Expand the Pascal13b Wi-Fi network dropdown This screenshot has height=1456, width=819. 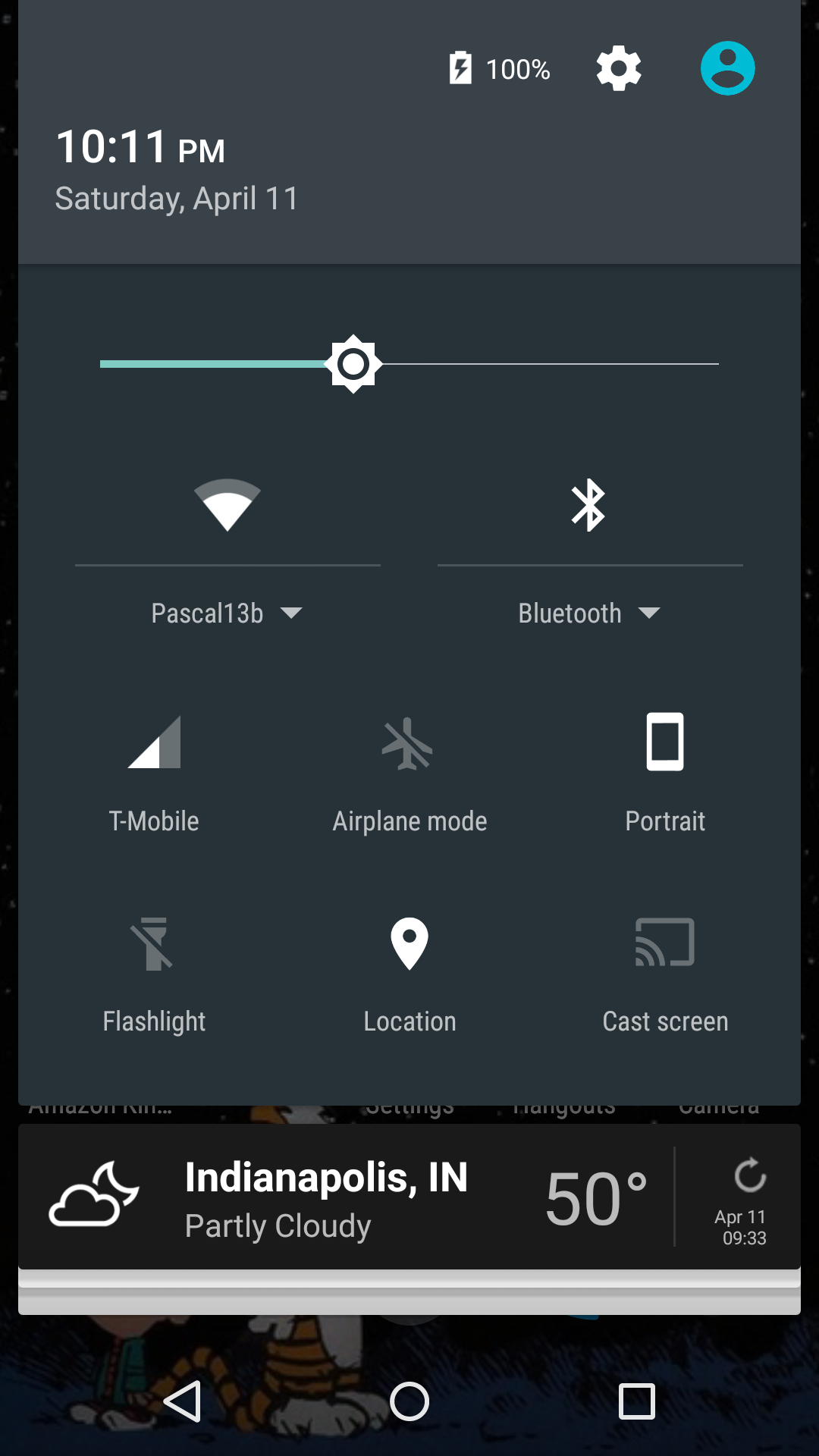click(x=227, y=613)
